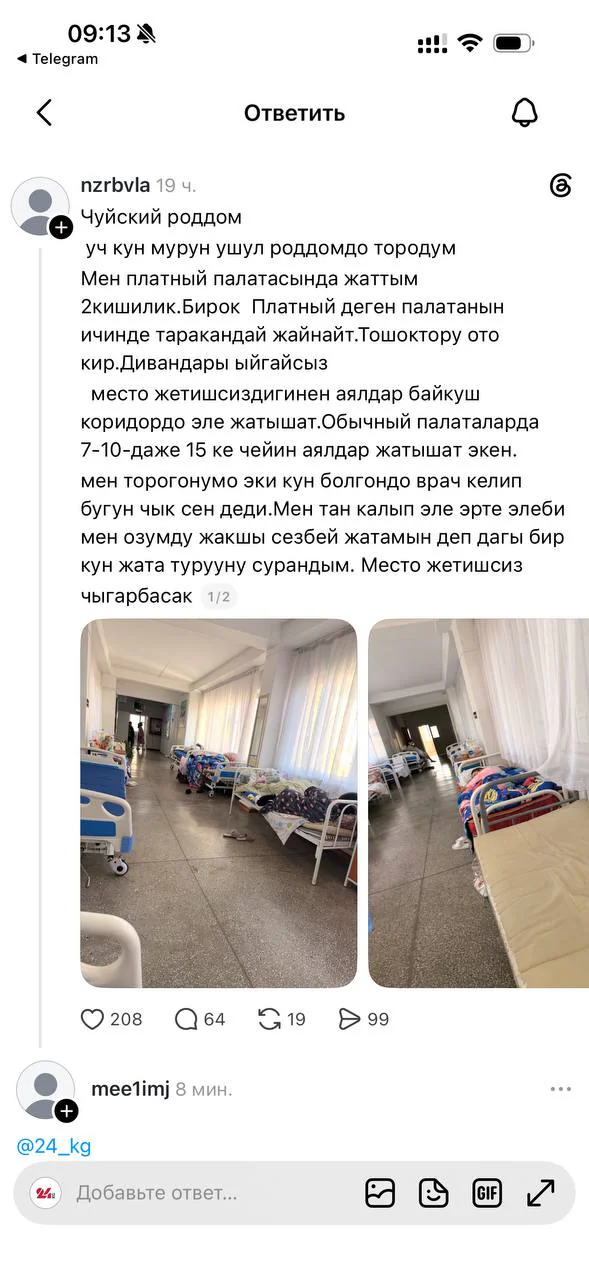Screen dimensions: 589x1280
Task: Open comments on nzrbvla's post
Action: [x=186, y=1019]
